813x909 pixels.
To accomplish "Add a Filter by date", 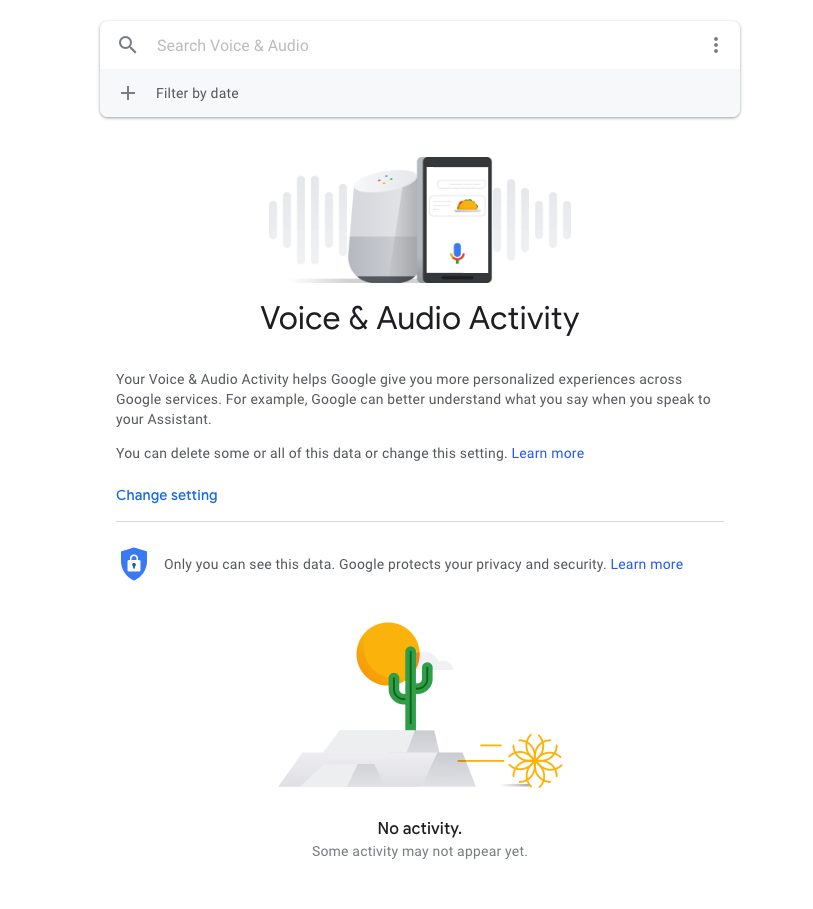I will (x=196, y=94).
